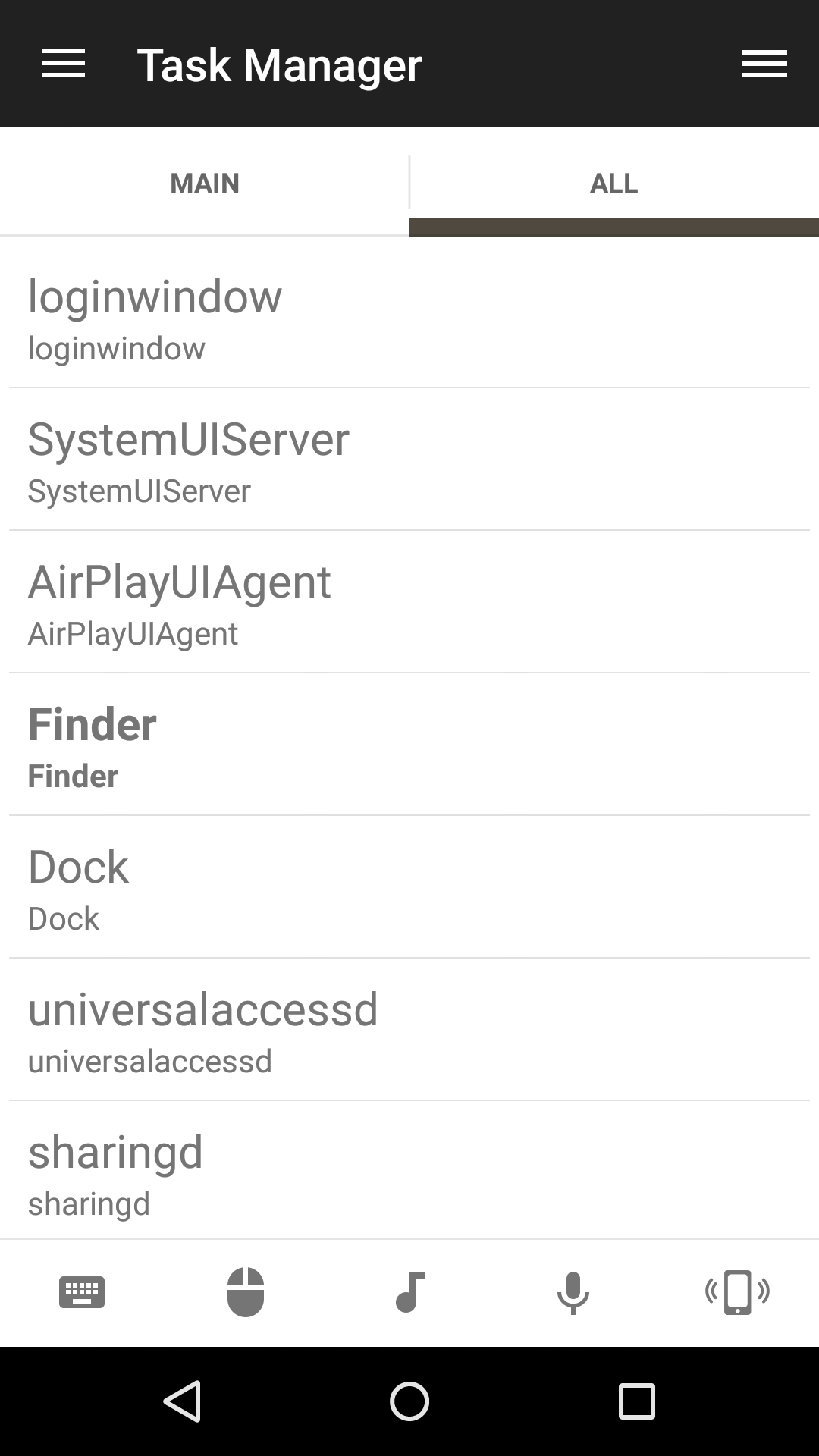Open the loginwindow task
The image size is (819, 1456).
409,317
